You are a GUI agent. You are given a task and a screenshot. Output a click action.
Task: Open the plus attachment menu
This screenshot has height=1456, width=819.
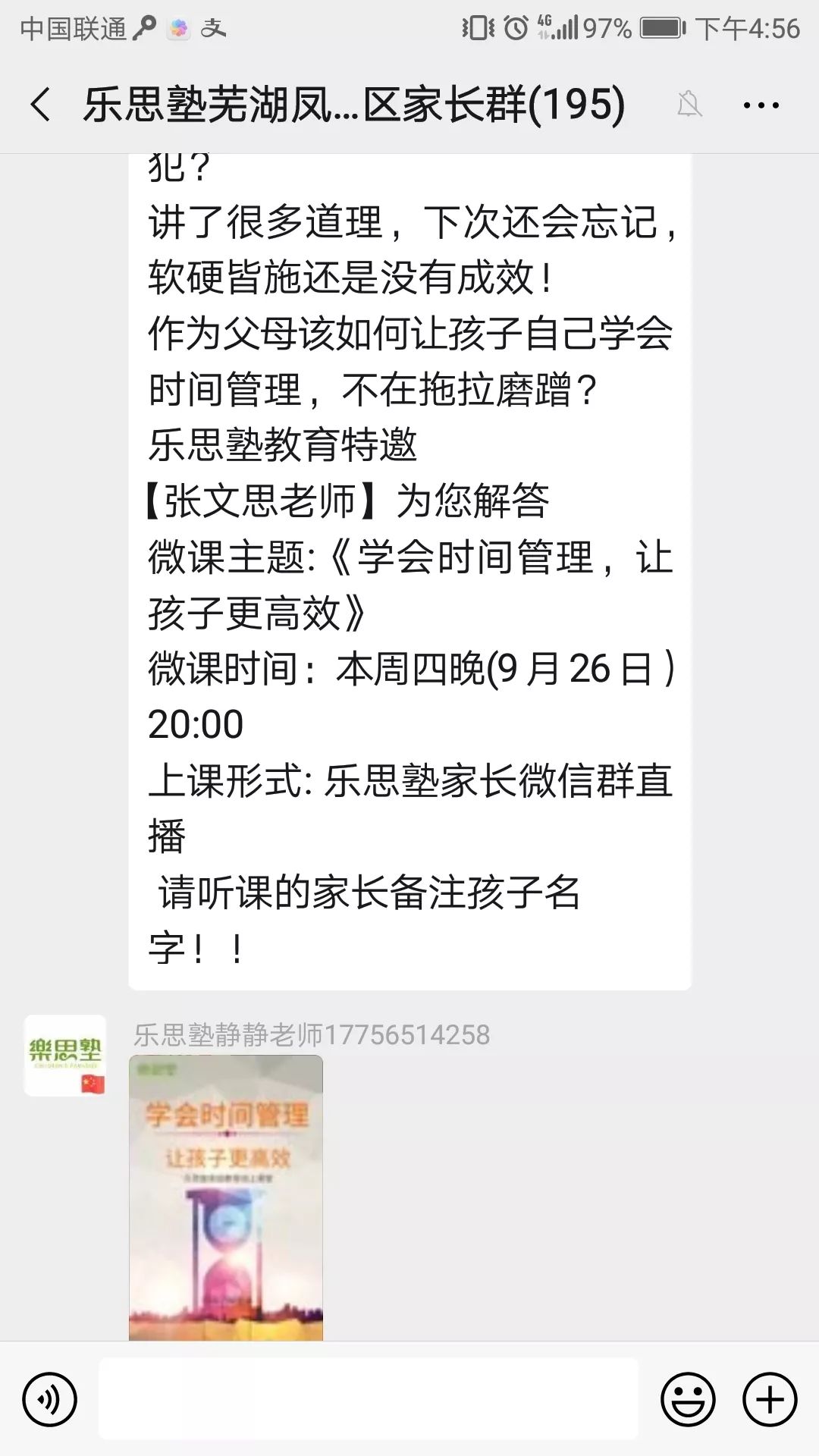click(770, 1399)
